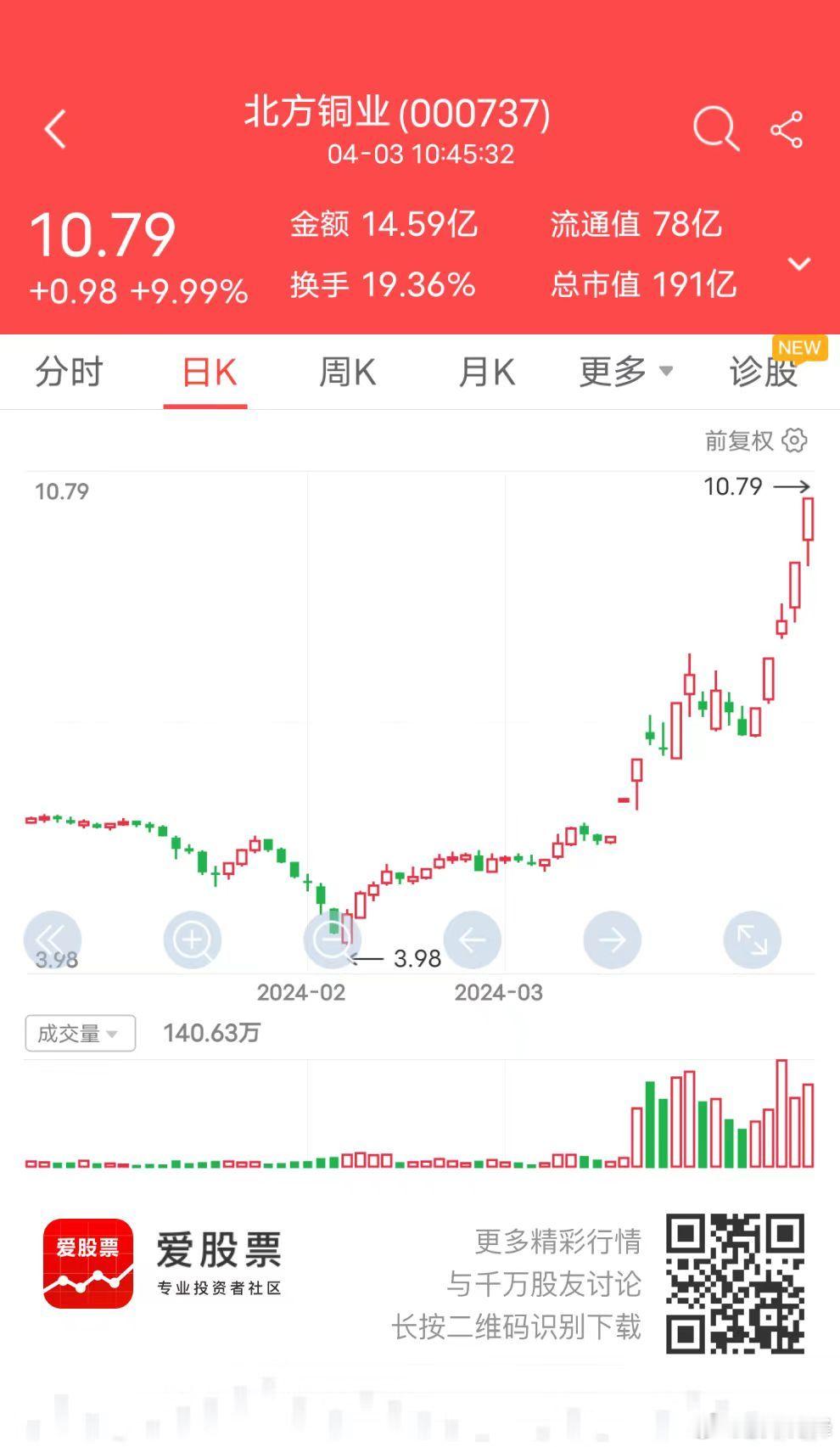Zoom in on the K-line chart
Viewport: 840px width, 1447px height.
(x=193, y=940)
